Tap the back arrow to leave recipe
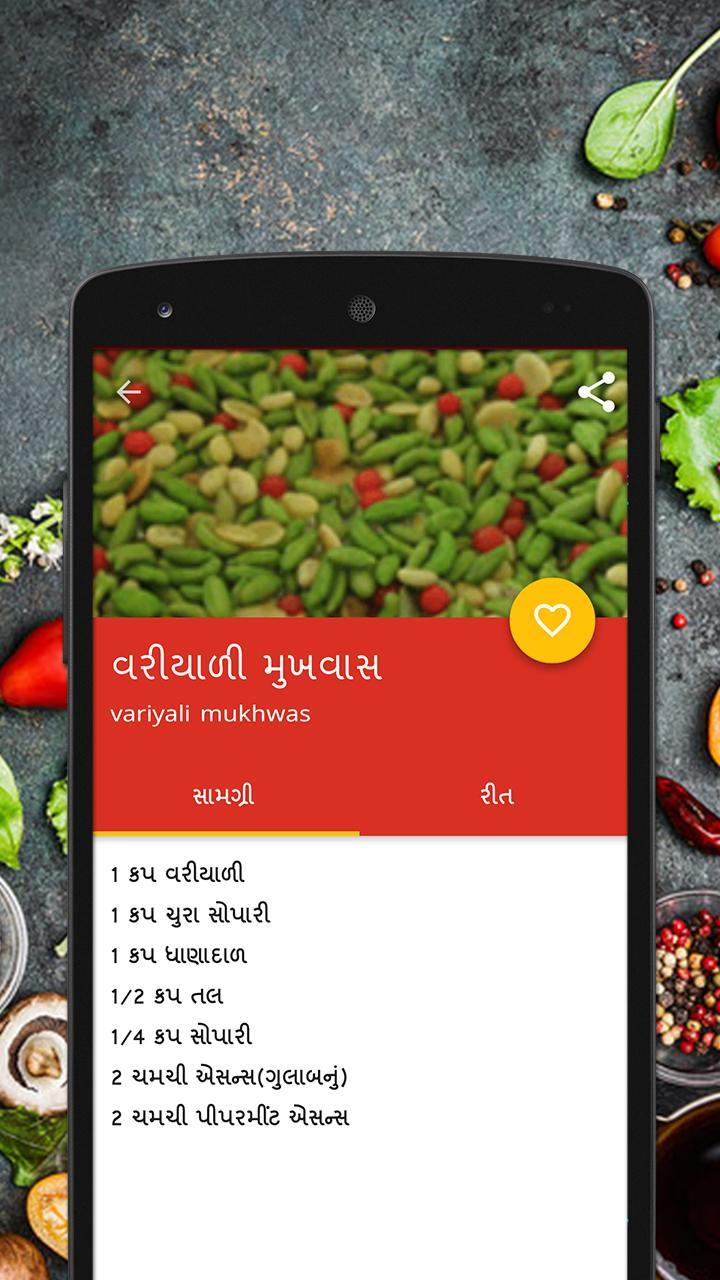Screen dimensions: 720x1280 128,392
